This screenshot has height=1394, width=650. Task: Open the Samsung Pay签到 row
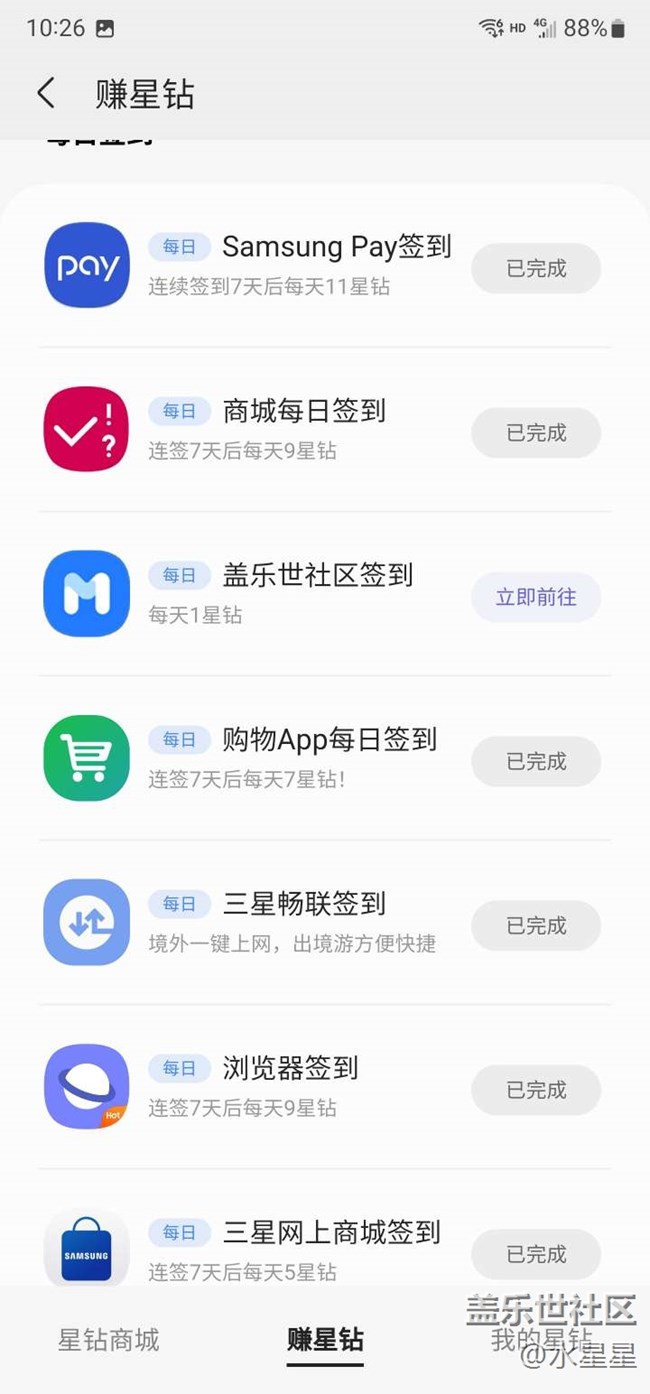pyautogui.click(x=300, y=266)
